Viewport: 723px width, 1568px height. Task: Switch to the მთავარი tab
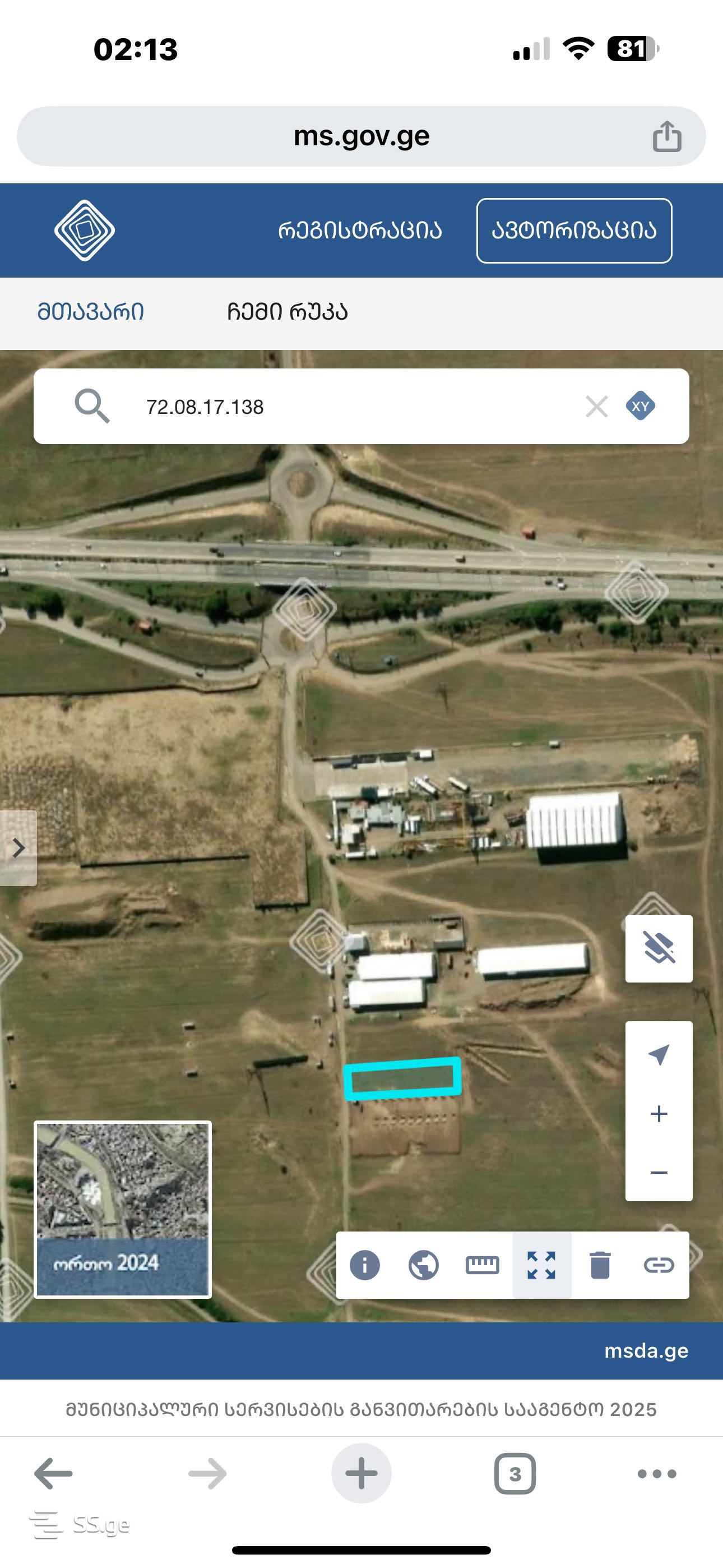[x=91, y=312]
